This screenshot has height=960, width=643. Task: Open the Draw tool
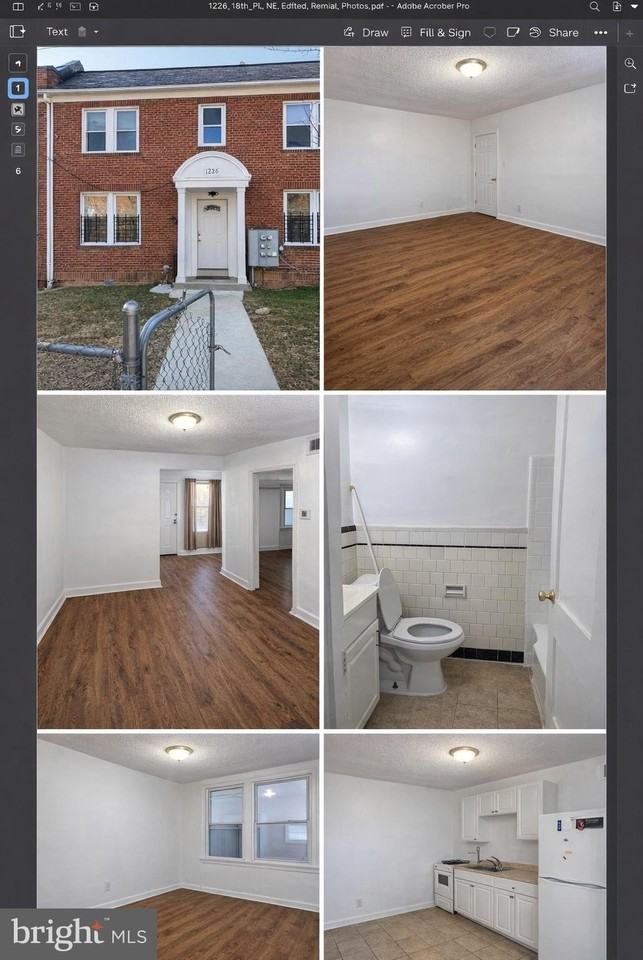(366, 32)
